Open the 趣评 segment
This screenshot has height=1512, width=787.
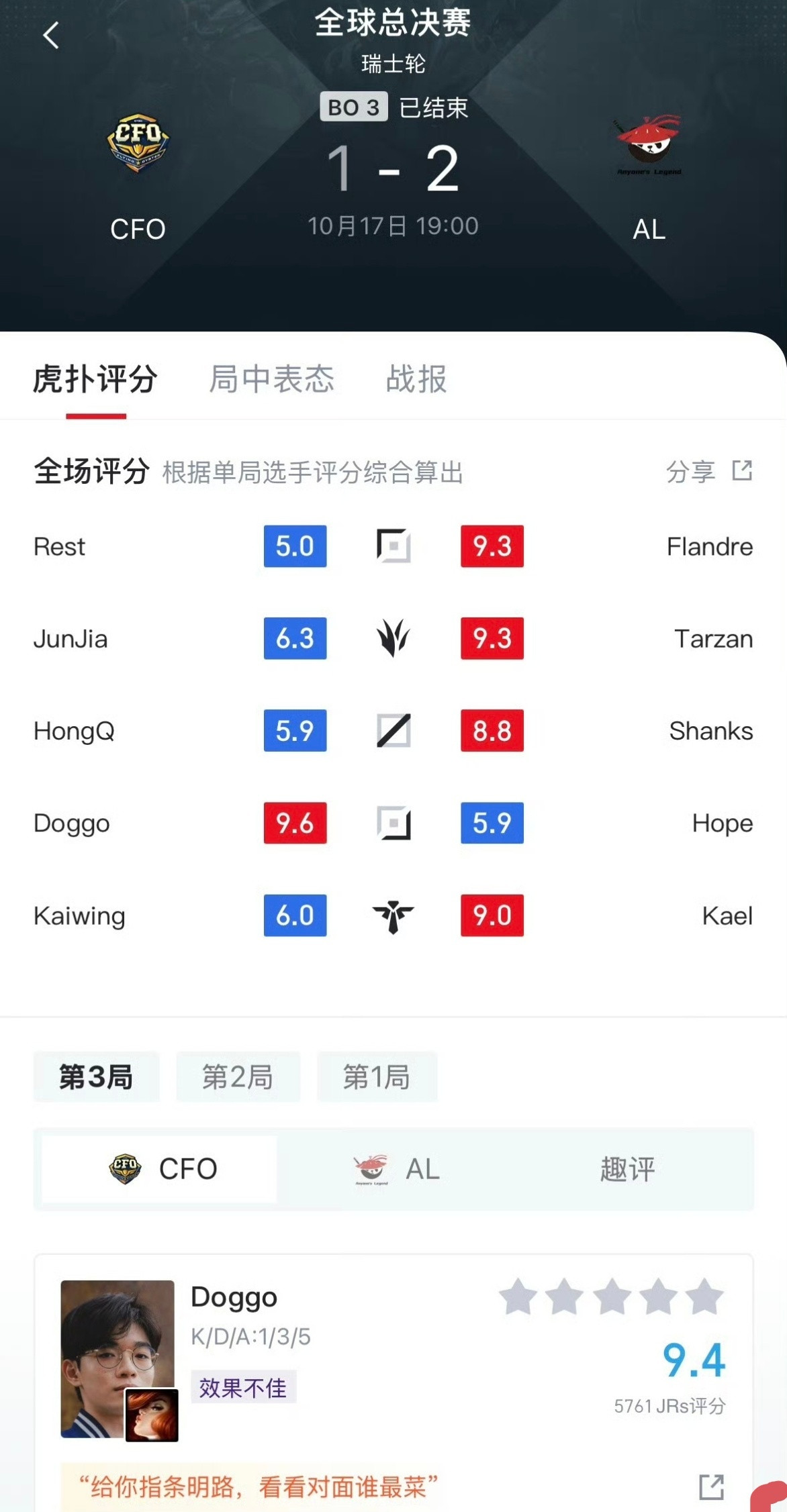[627, 1169]
